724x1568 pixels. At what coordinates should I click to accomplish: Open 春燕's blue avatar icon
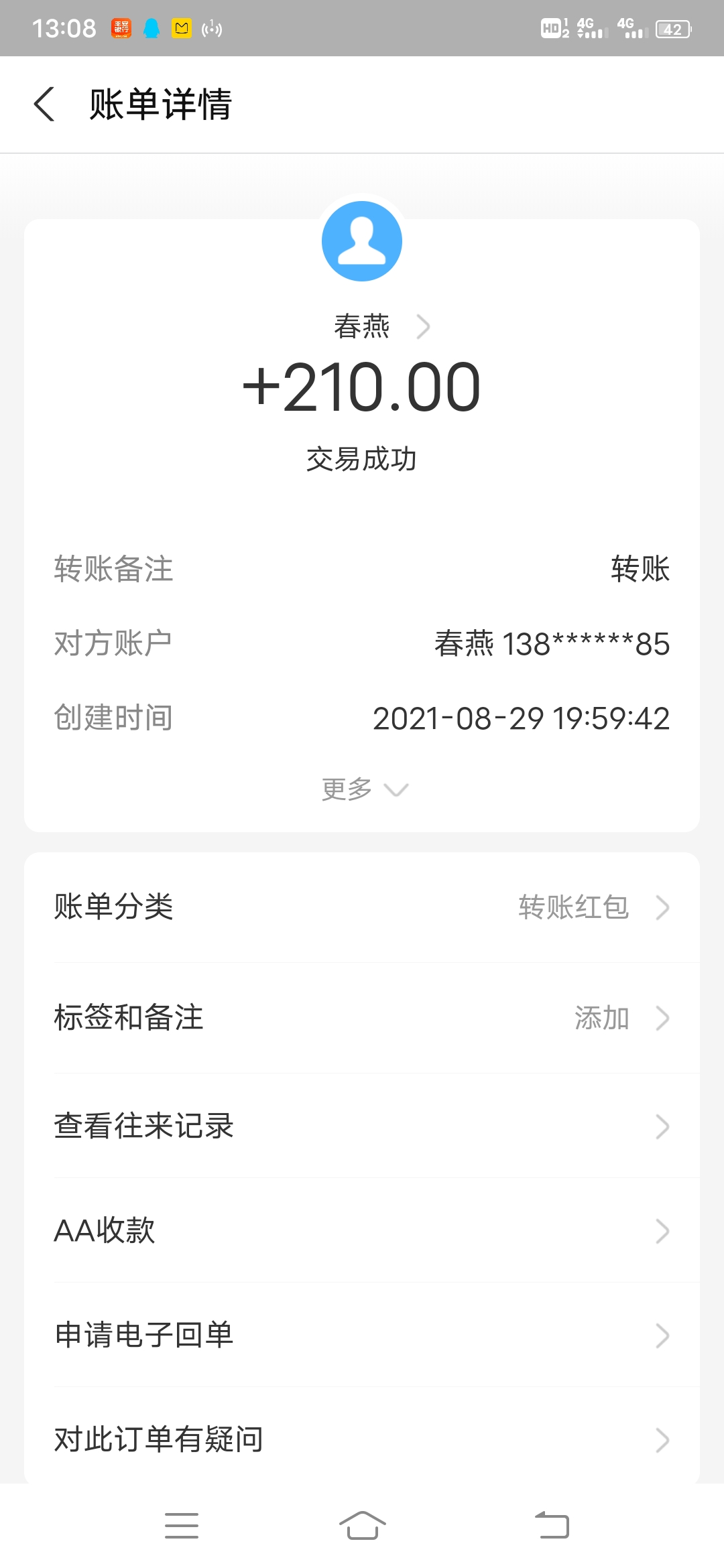tap(361, 241)
